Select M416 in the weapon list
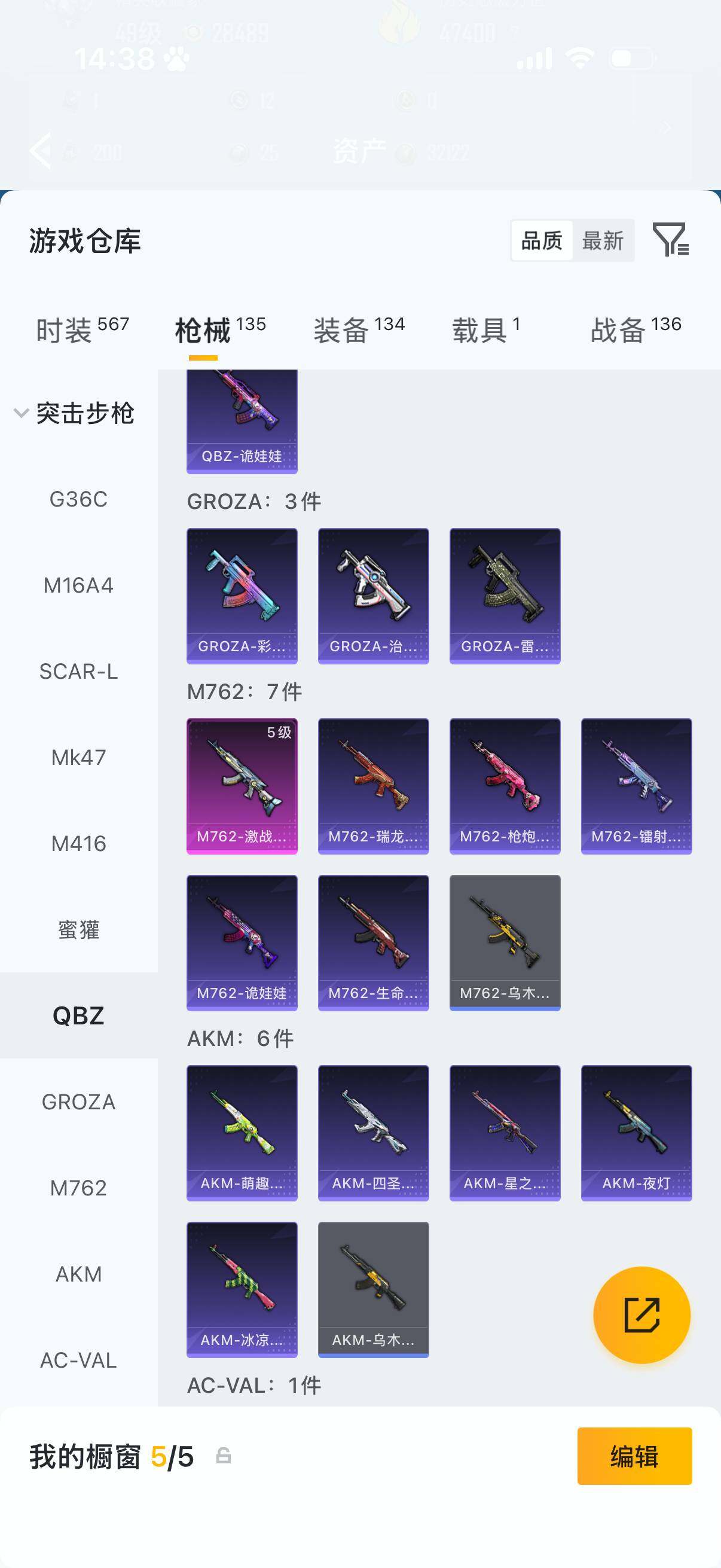The height and width of the screenshot is (1568, 721). [78, 844]
